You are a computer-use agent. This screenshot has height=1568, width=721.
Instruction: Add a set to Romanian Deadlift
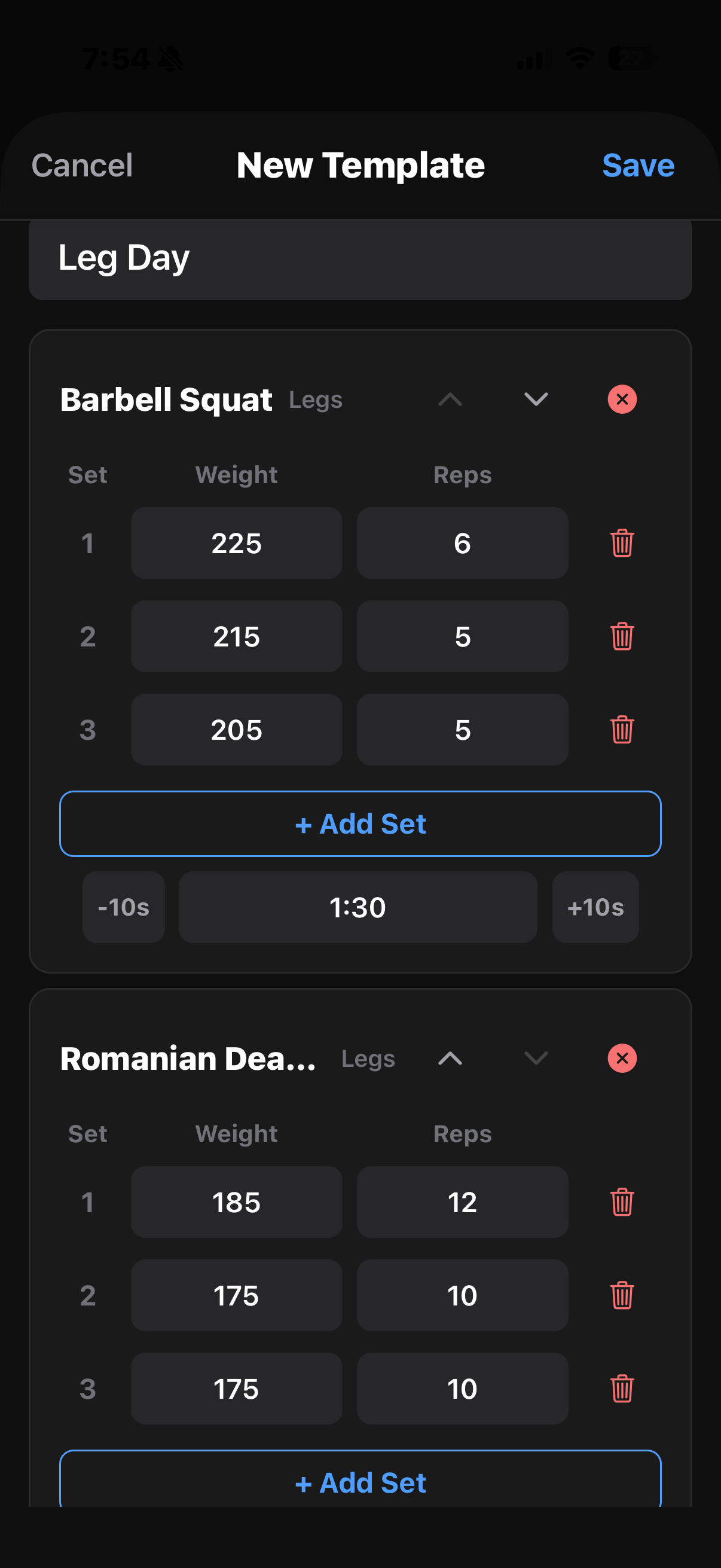click(x=360, y=1483)
